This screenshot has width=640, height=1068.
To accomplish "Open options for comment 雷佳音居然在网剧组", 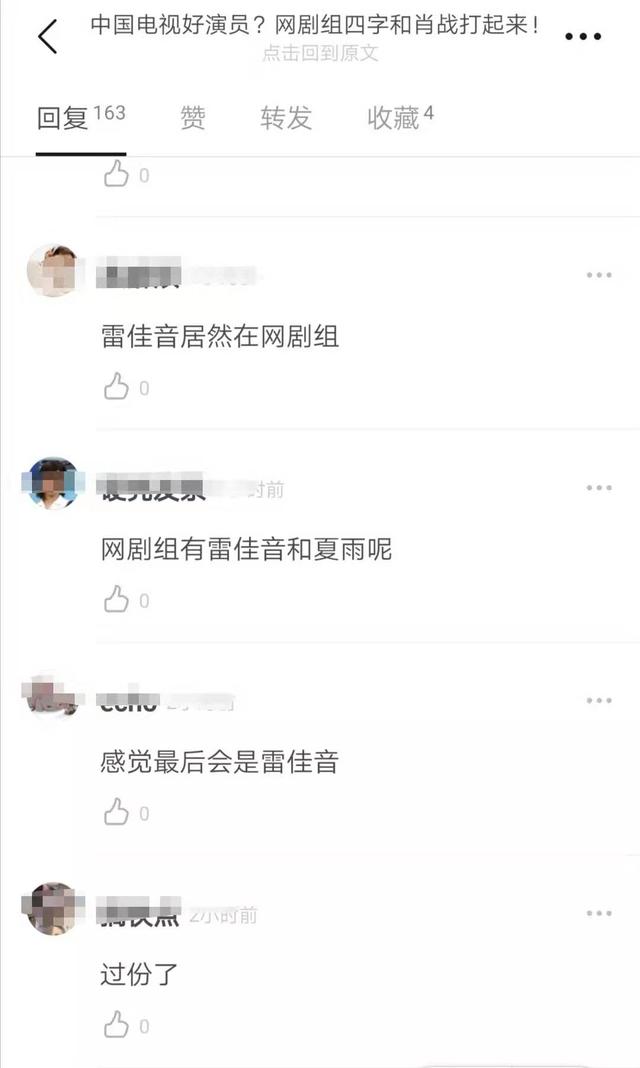I will (598, 275).
